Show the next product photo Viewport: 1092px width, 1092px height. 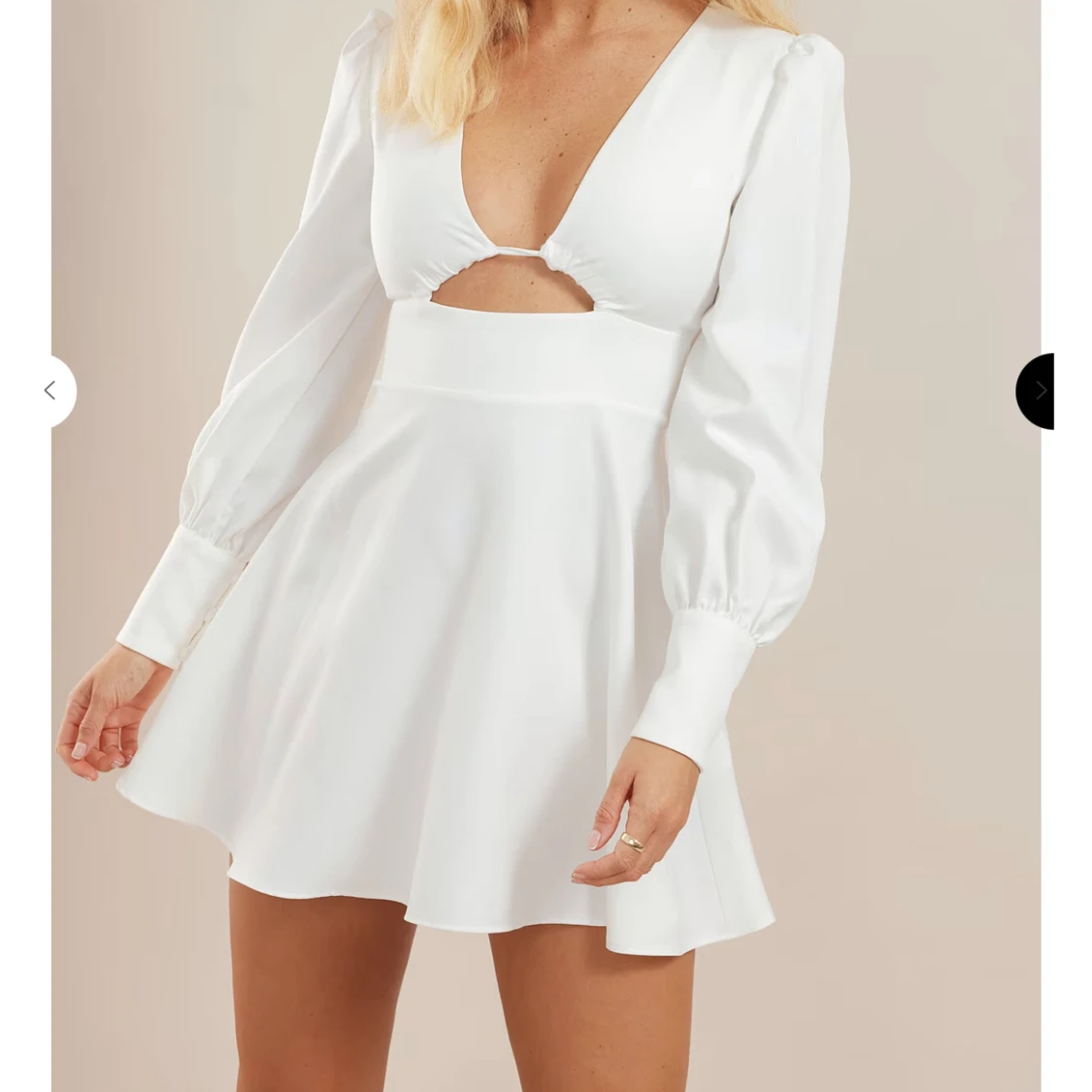(1039, 391)
